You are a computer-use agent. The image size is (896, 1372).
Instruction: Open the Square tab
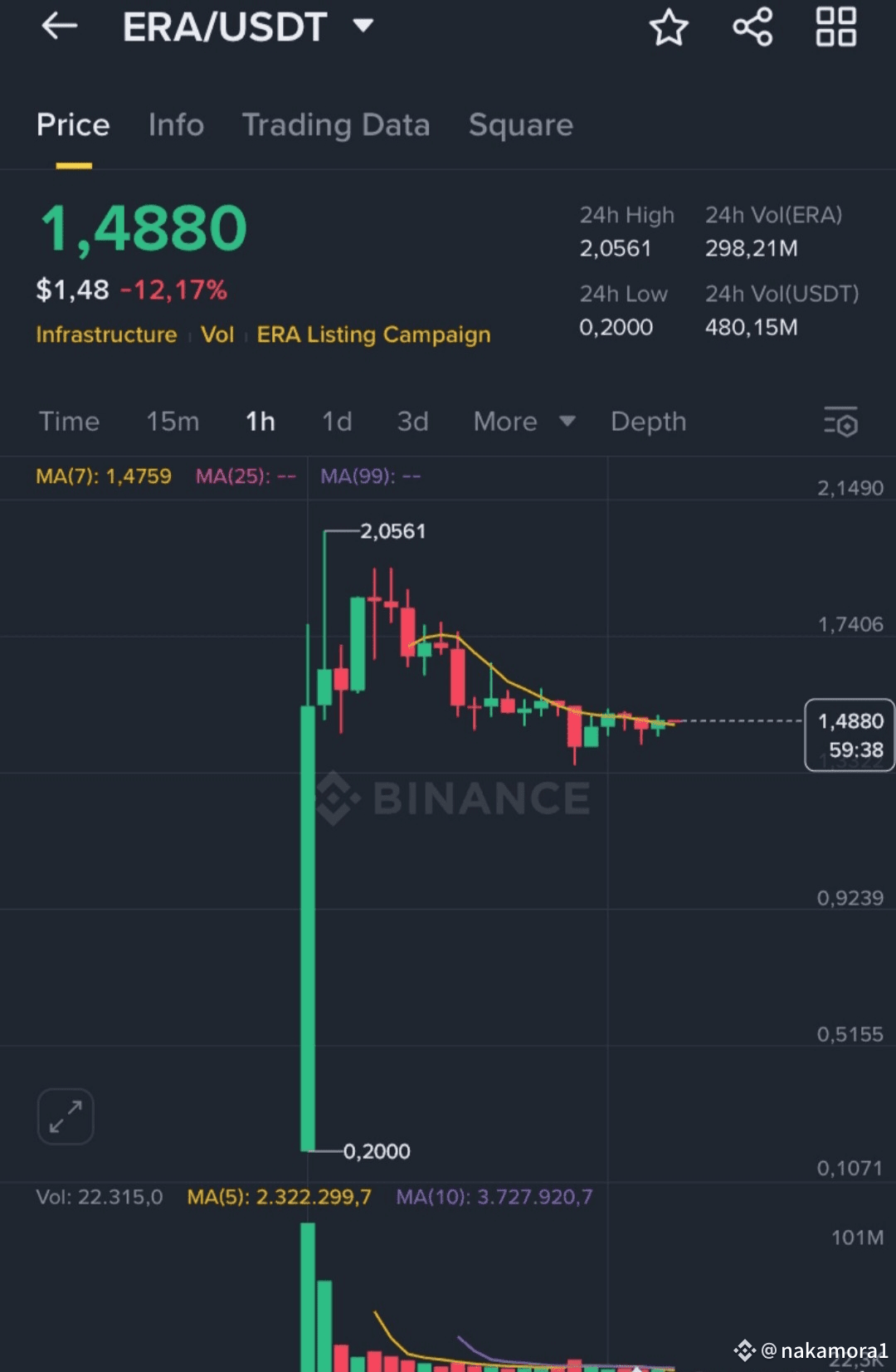521,125
